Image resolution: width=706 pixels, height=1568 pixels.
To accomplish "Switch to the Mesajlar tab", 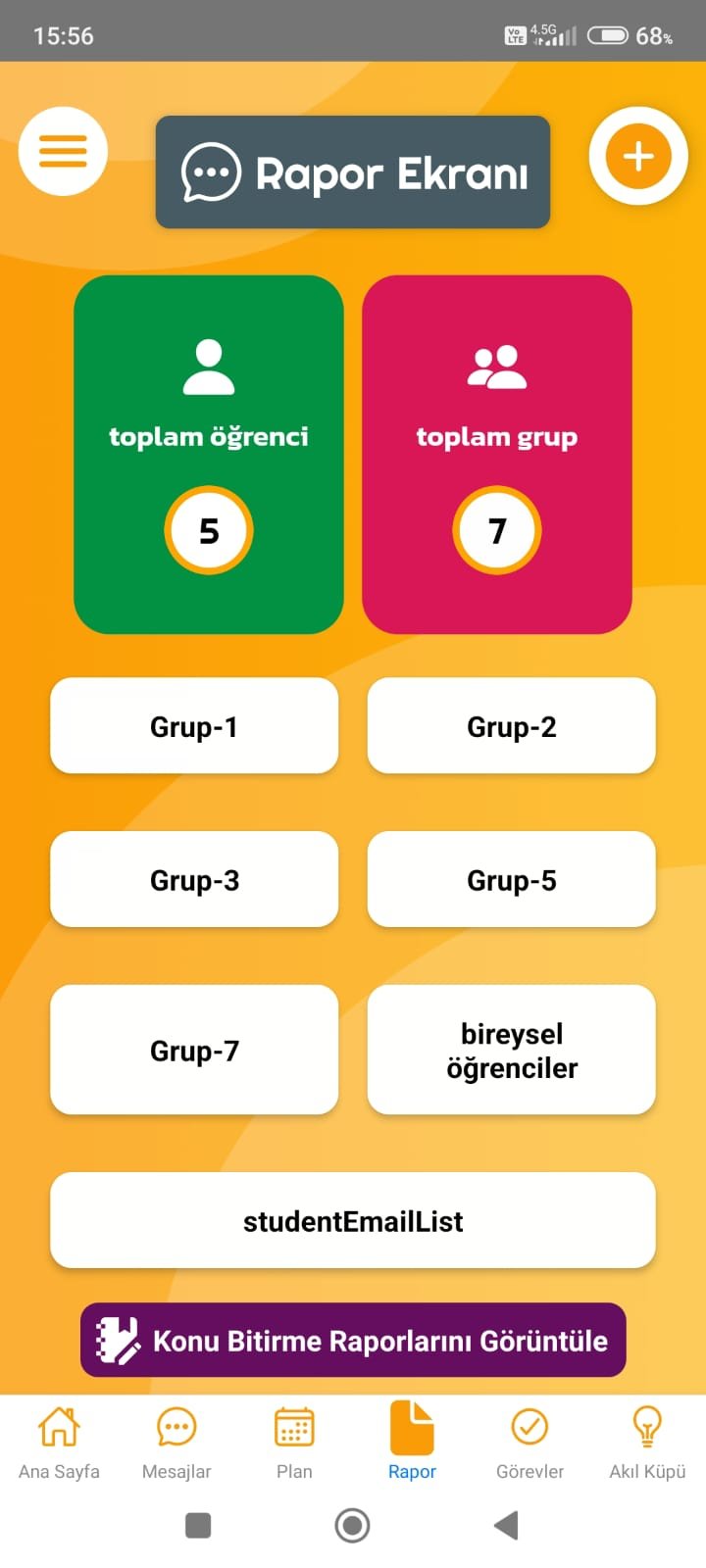I will (176, 1443).
